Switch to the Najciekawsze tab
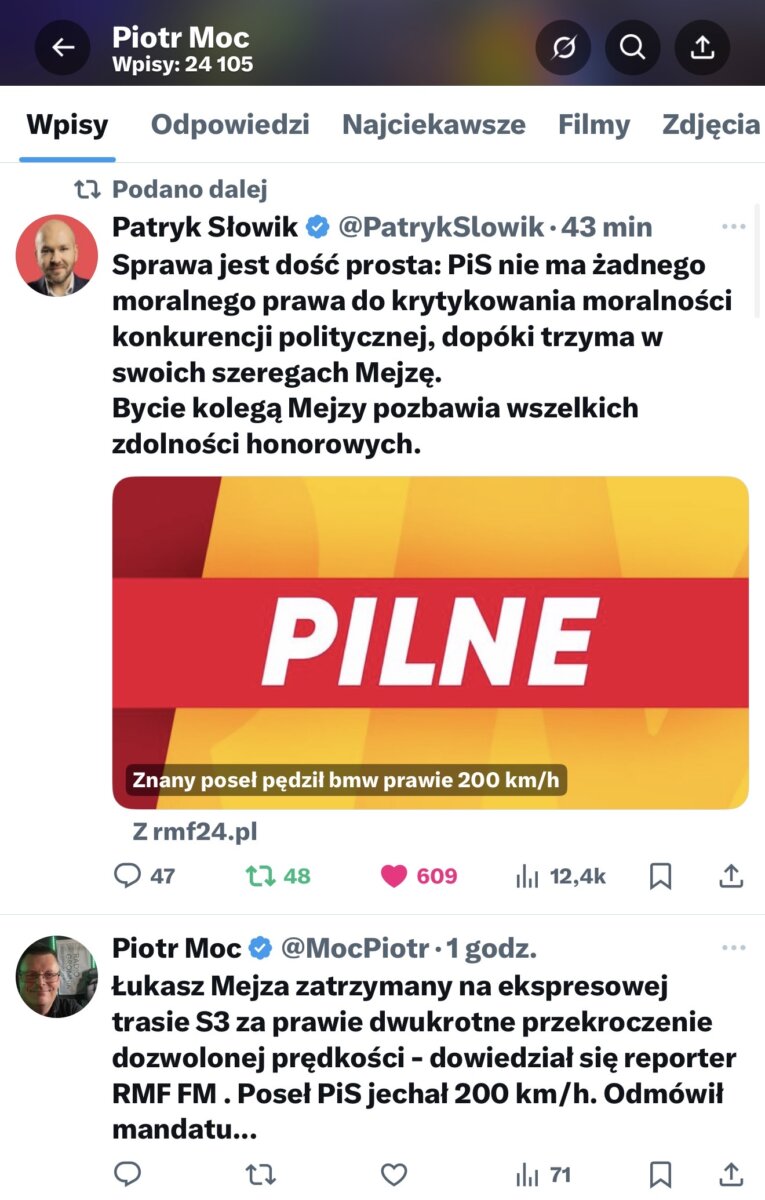 coord(433,125)
